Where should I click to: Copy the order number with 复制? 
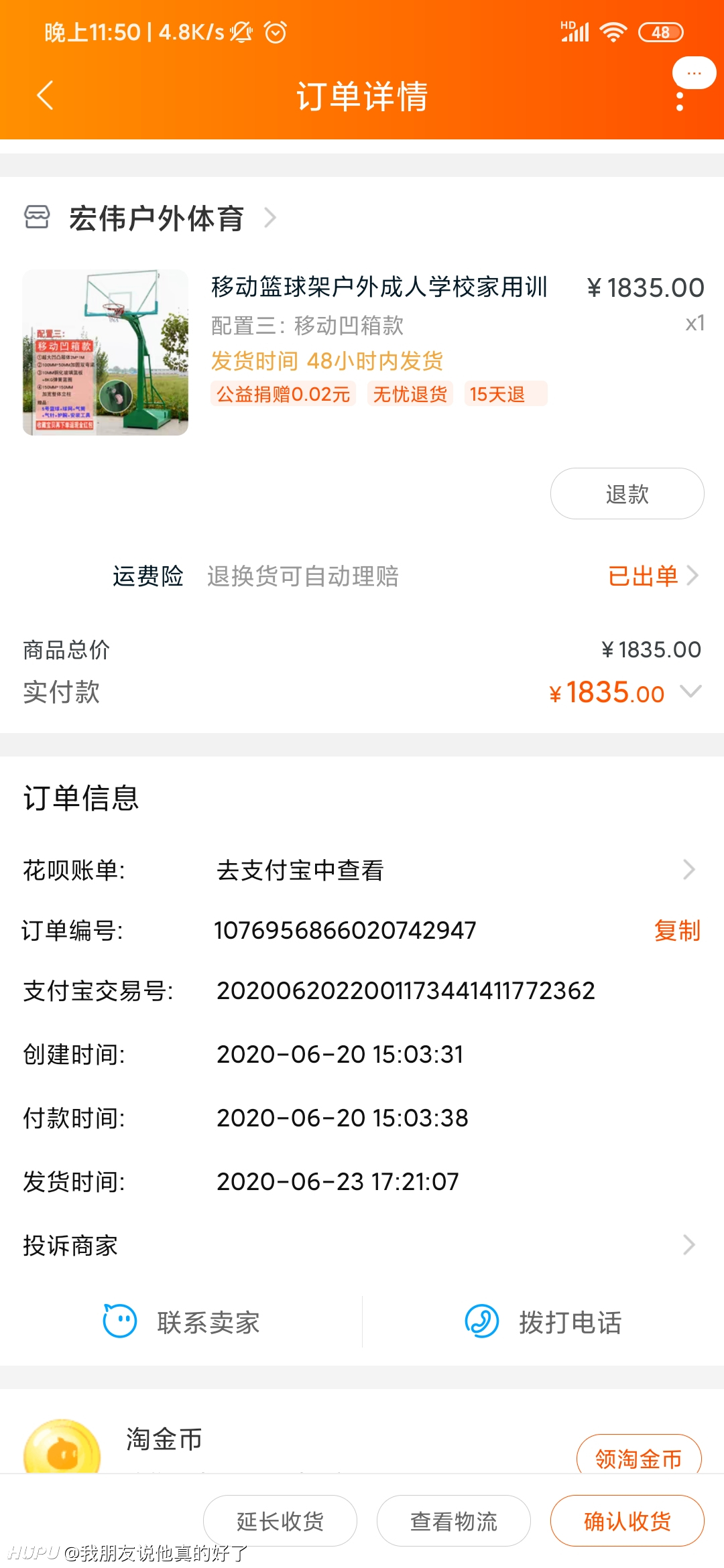[677, 930]
